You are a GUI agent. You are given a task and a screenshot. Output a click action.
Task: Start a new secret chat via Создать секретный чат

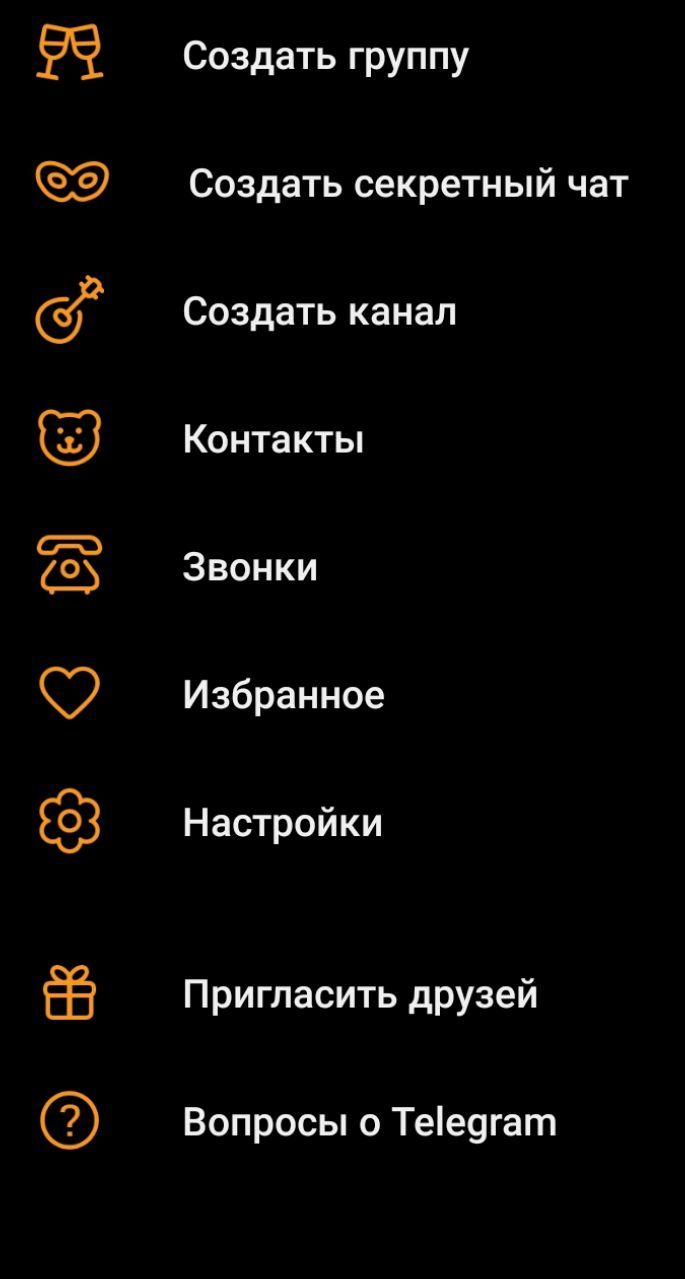(x=407, y=184)
